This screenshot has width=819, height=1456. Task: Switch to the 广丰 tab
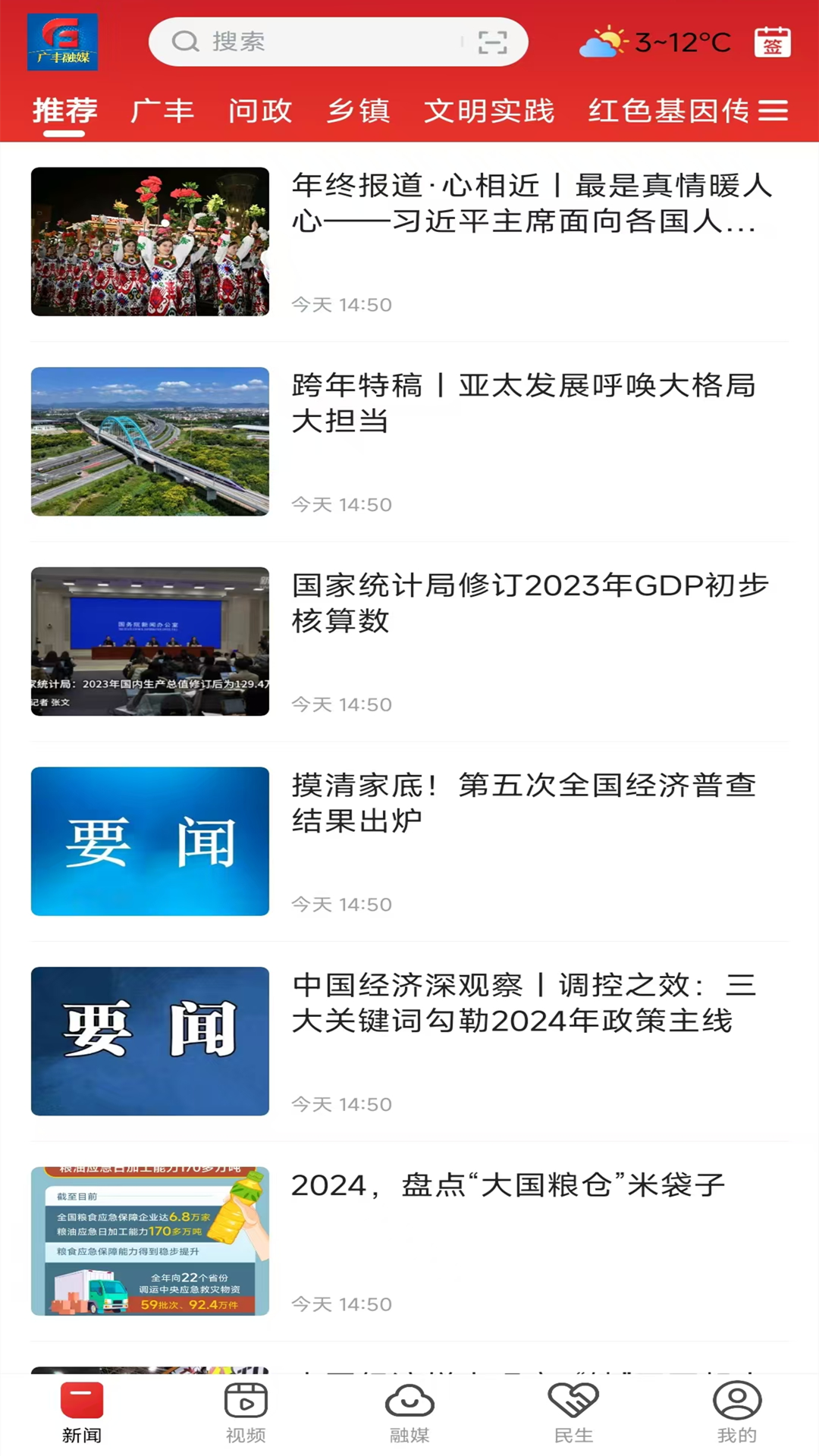tap(162, 111)
